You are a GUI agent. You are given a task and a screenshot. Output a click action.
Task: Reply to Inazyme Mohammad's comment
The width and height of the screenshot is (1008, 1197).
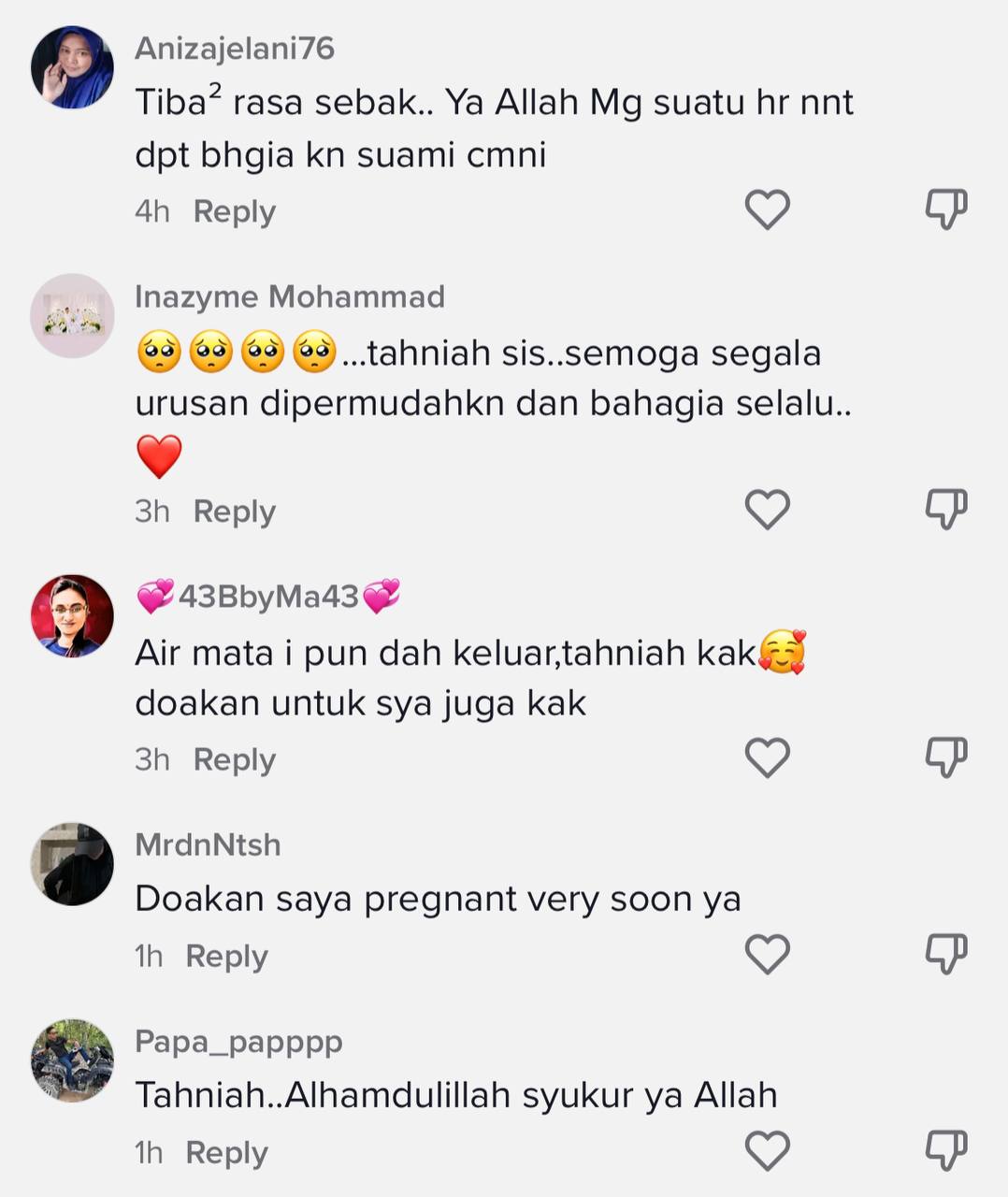234,512
